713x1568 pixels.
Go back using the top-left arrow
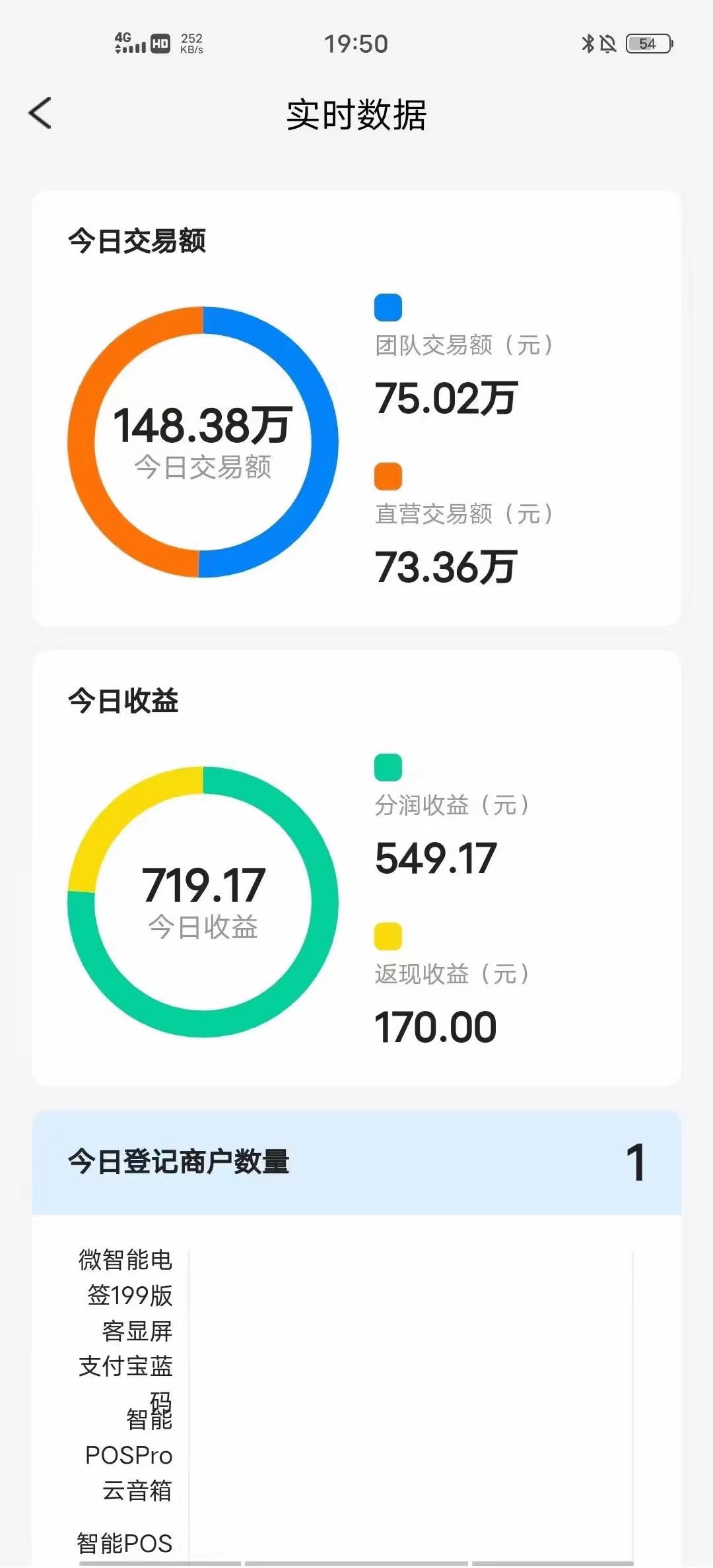pos(40,113)
